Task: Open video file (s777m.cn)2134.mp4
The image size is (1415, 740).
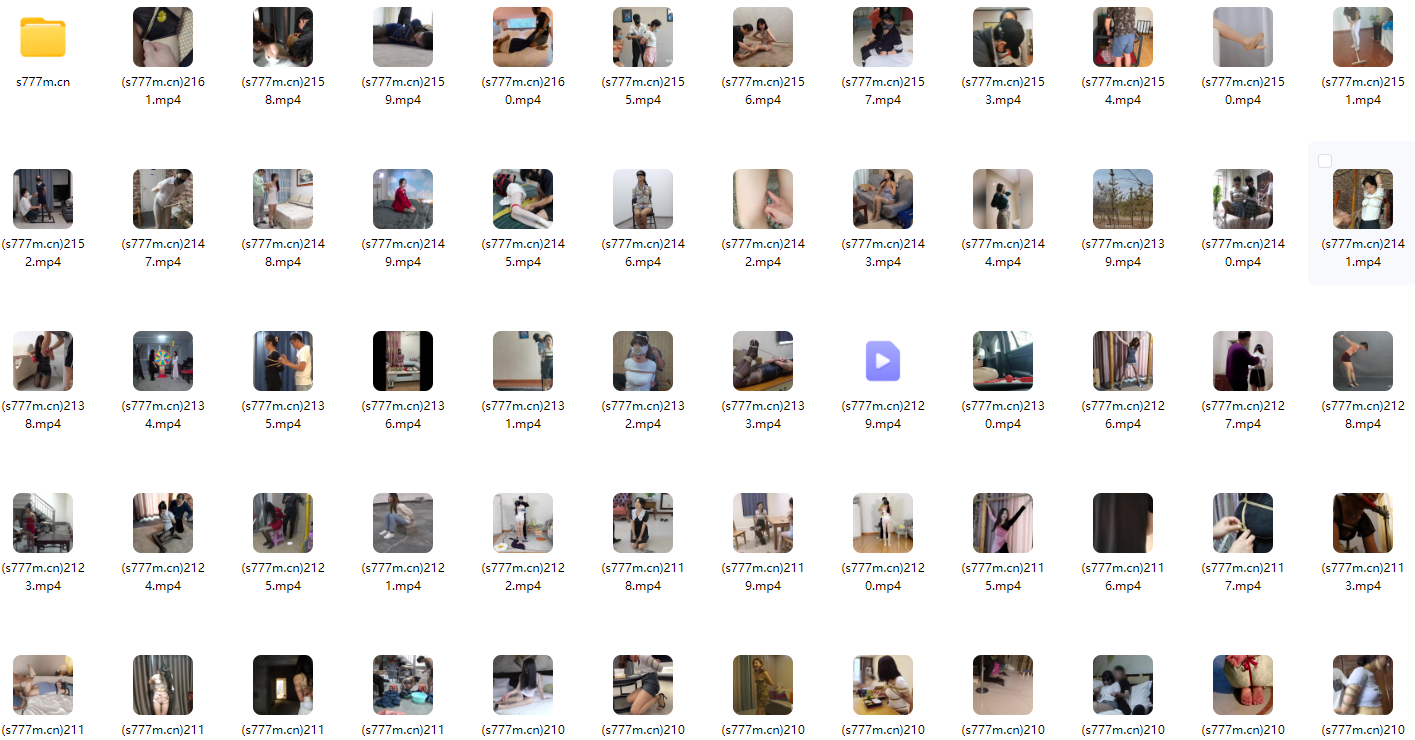Action: (x=163, y=361)
